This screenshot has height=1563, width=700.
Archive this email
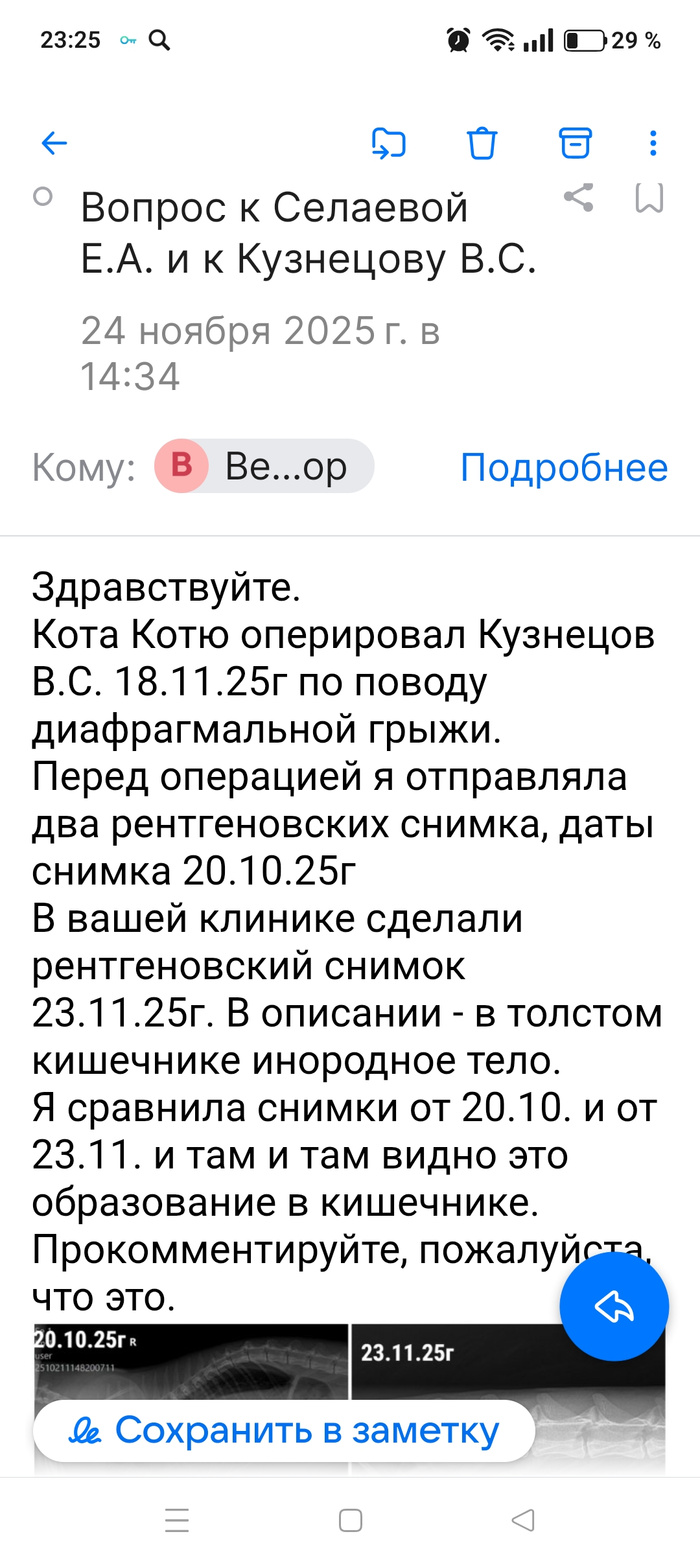574,144
